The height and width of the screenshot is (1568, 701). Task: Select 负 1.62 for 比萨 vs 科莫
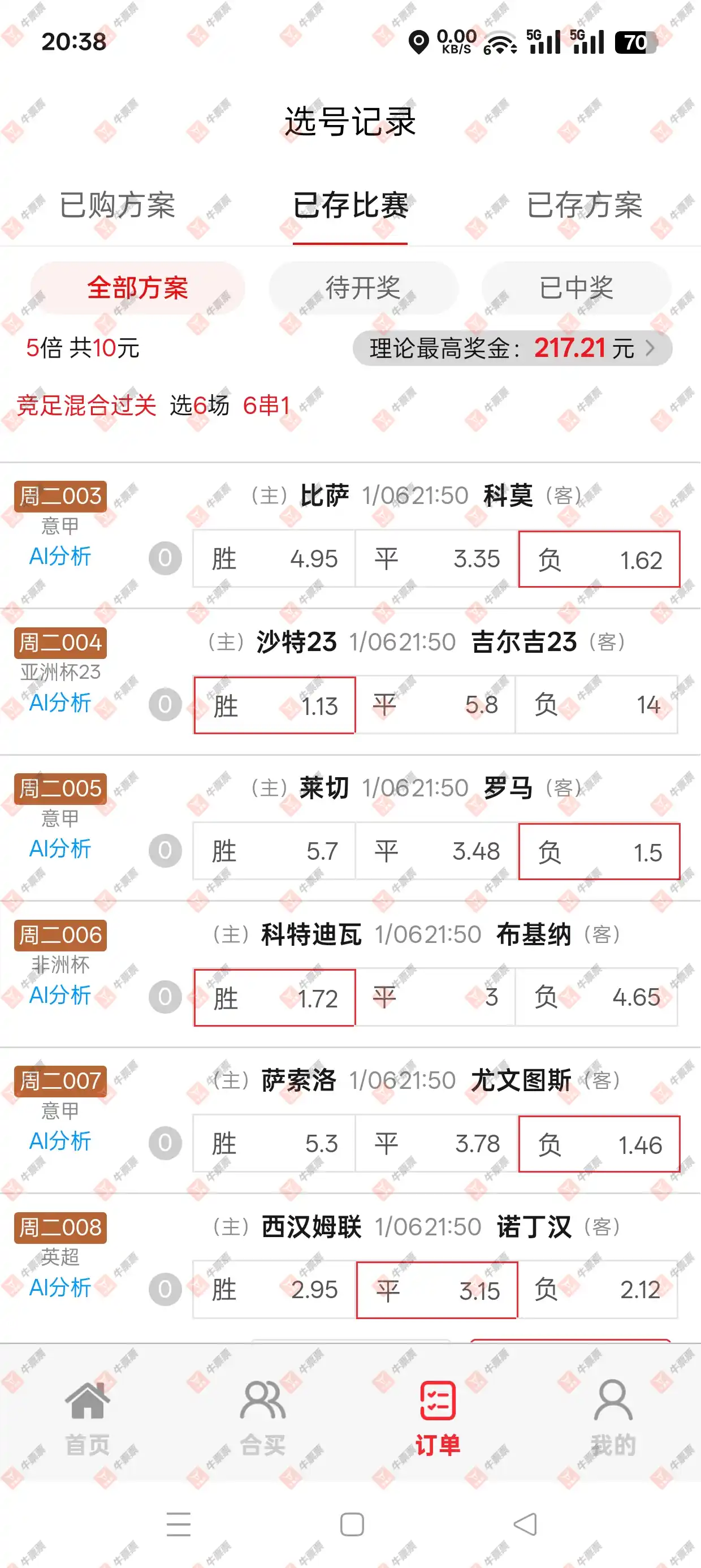click(x=599, y=559)
